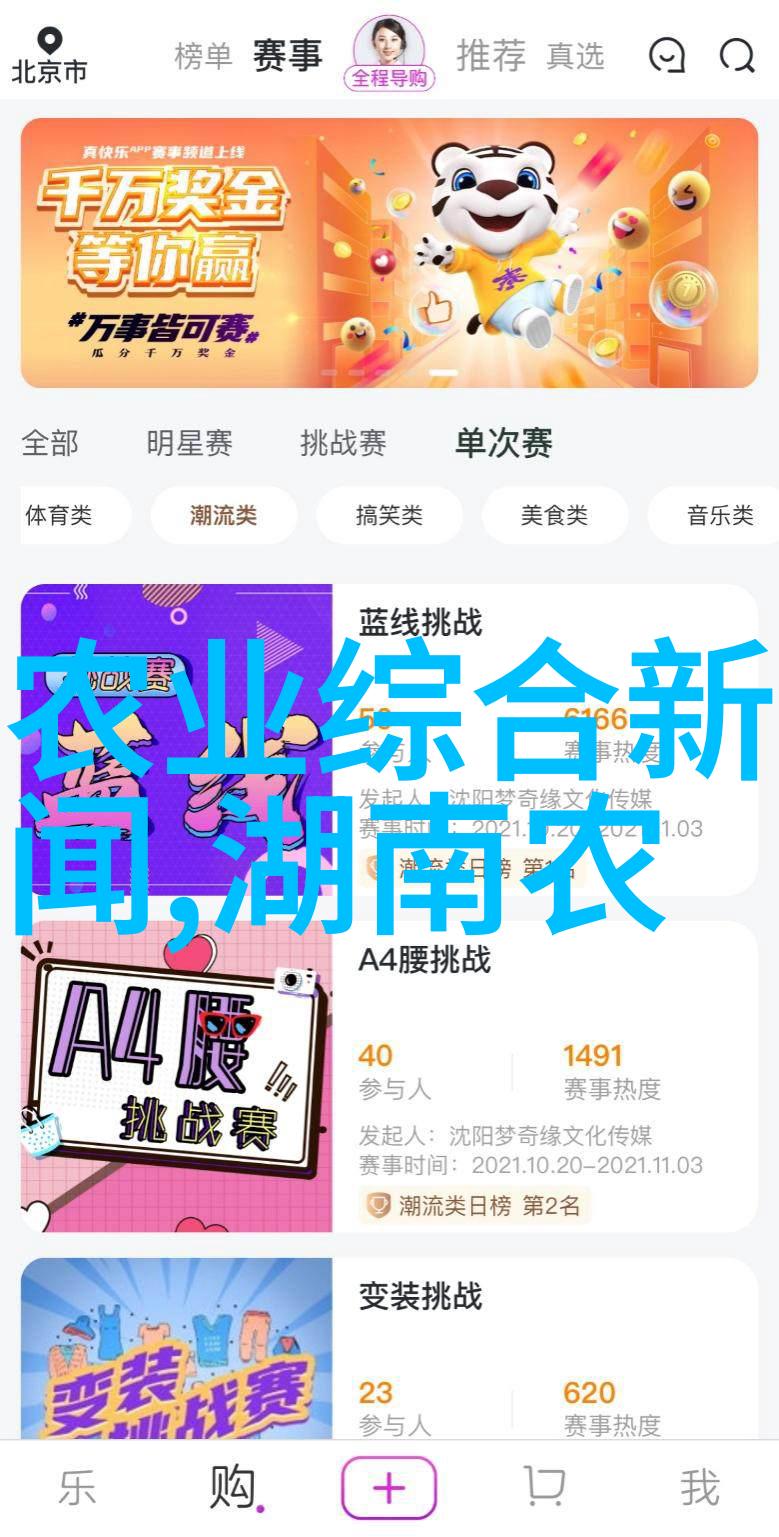The height and width of the screenshot is (1537, 779).
Task: Open the Beijing city location selector
Action: tap(49, 55)
